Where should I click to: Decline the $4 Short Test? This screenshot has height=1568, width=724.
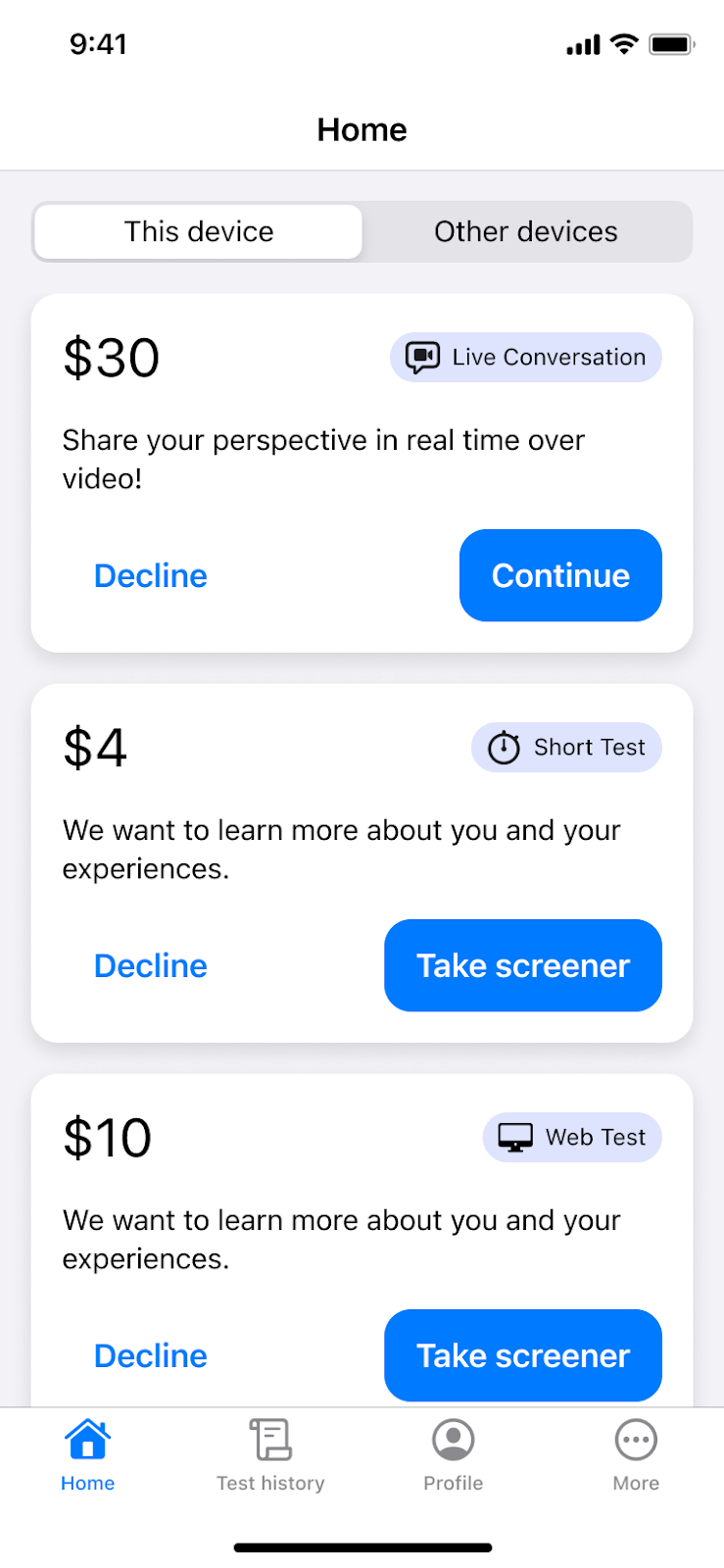tap(151, 965)
